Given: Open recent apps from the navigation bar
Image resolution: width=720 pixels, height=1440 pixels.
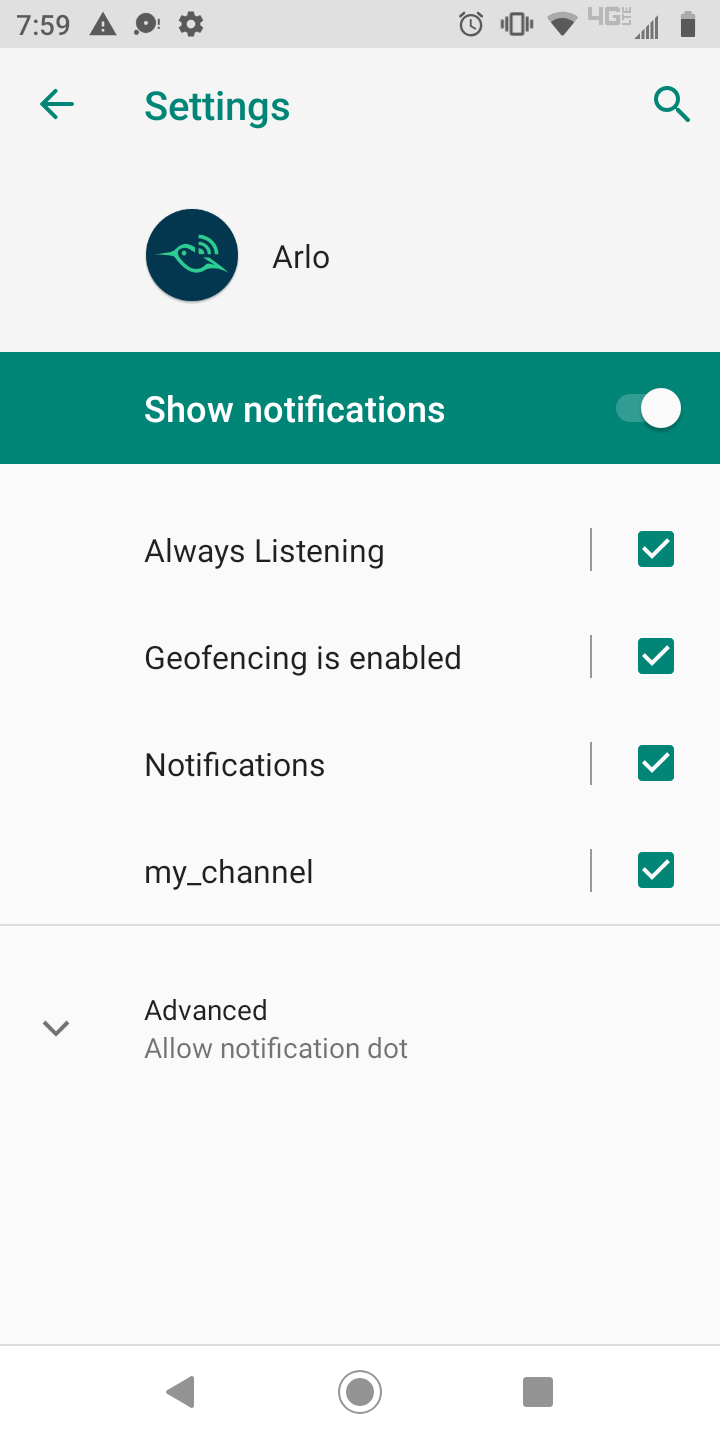Looking at the screenshot, I should click(538, 1391).
